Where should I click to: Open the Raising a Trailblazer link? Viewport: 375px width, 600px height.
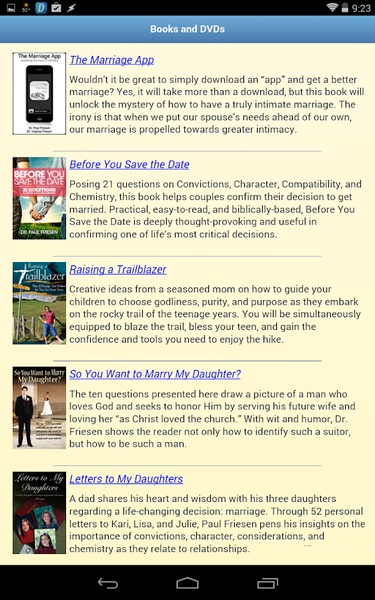[118, 269]
